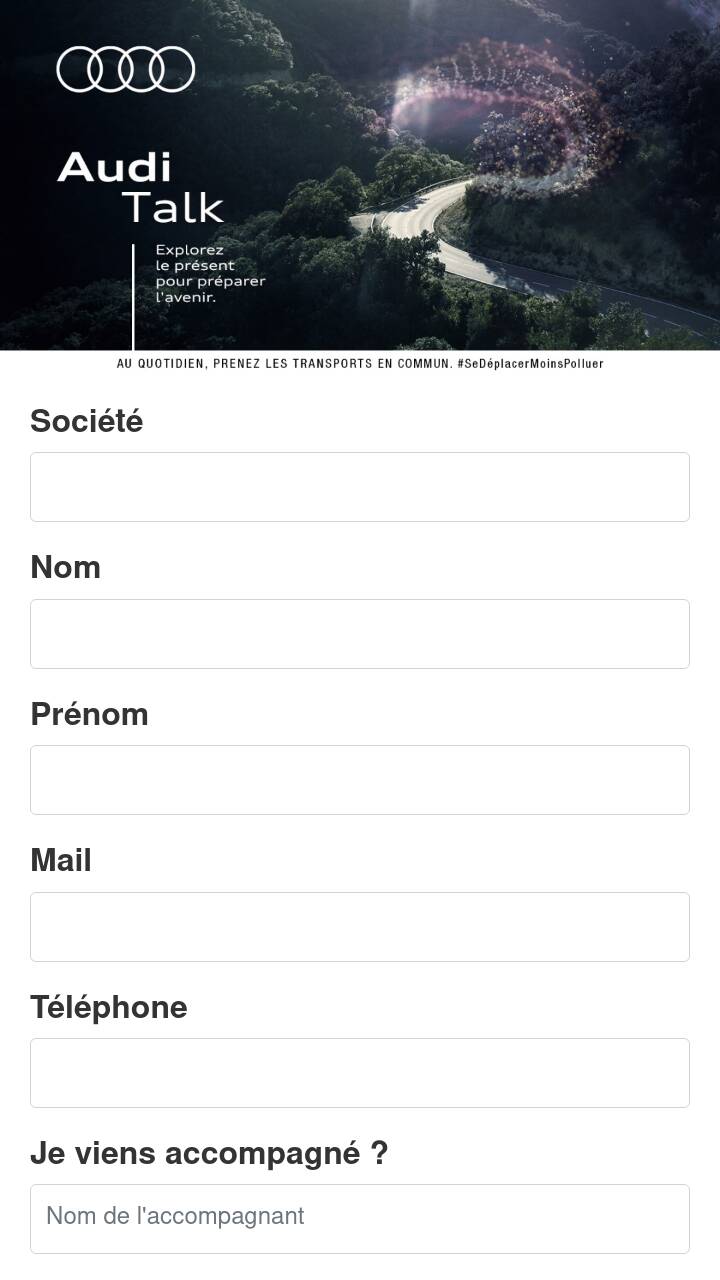This screenshot has width=720, height=1280.
Task: Focus the Nom text field
Action: click(360, 634)
